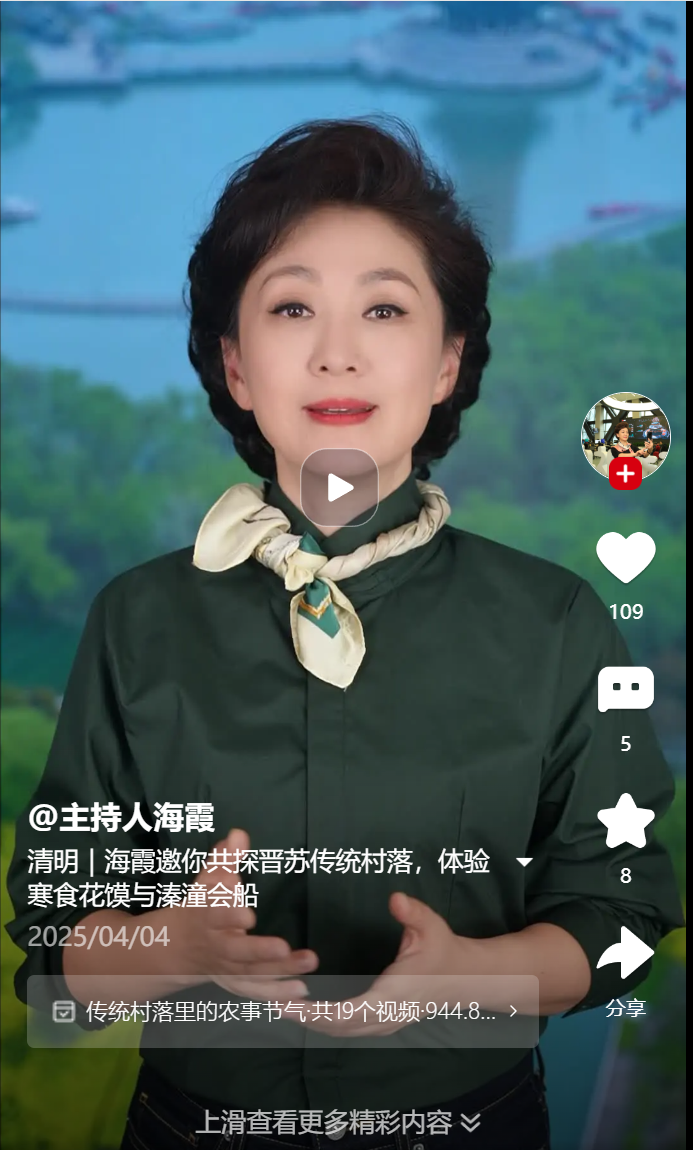This screenshot has height=1150, width=693.
Task: Open 主持人海霞's profile avatar
Action: click(x=625, y=432)
